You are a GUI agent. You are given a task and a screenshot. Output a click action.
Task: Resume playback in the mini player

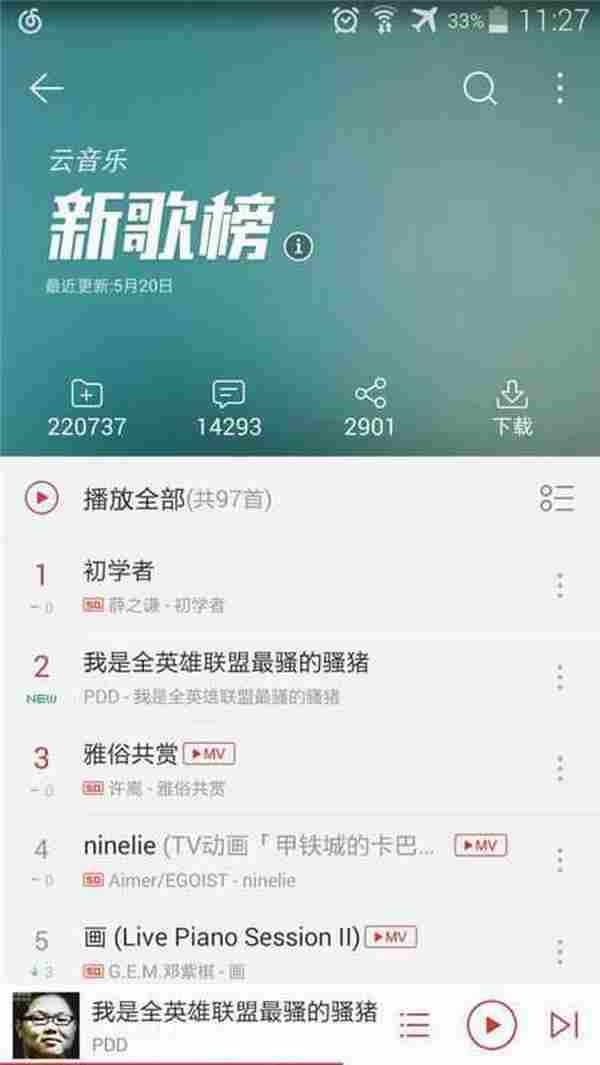point(490,1025)
